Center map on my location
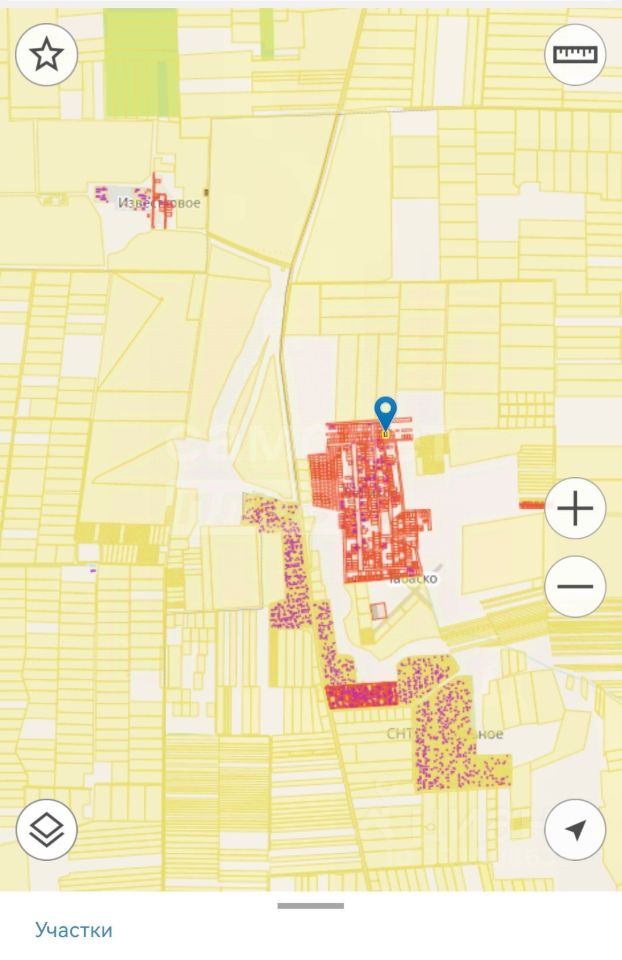 (575, 830)
